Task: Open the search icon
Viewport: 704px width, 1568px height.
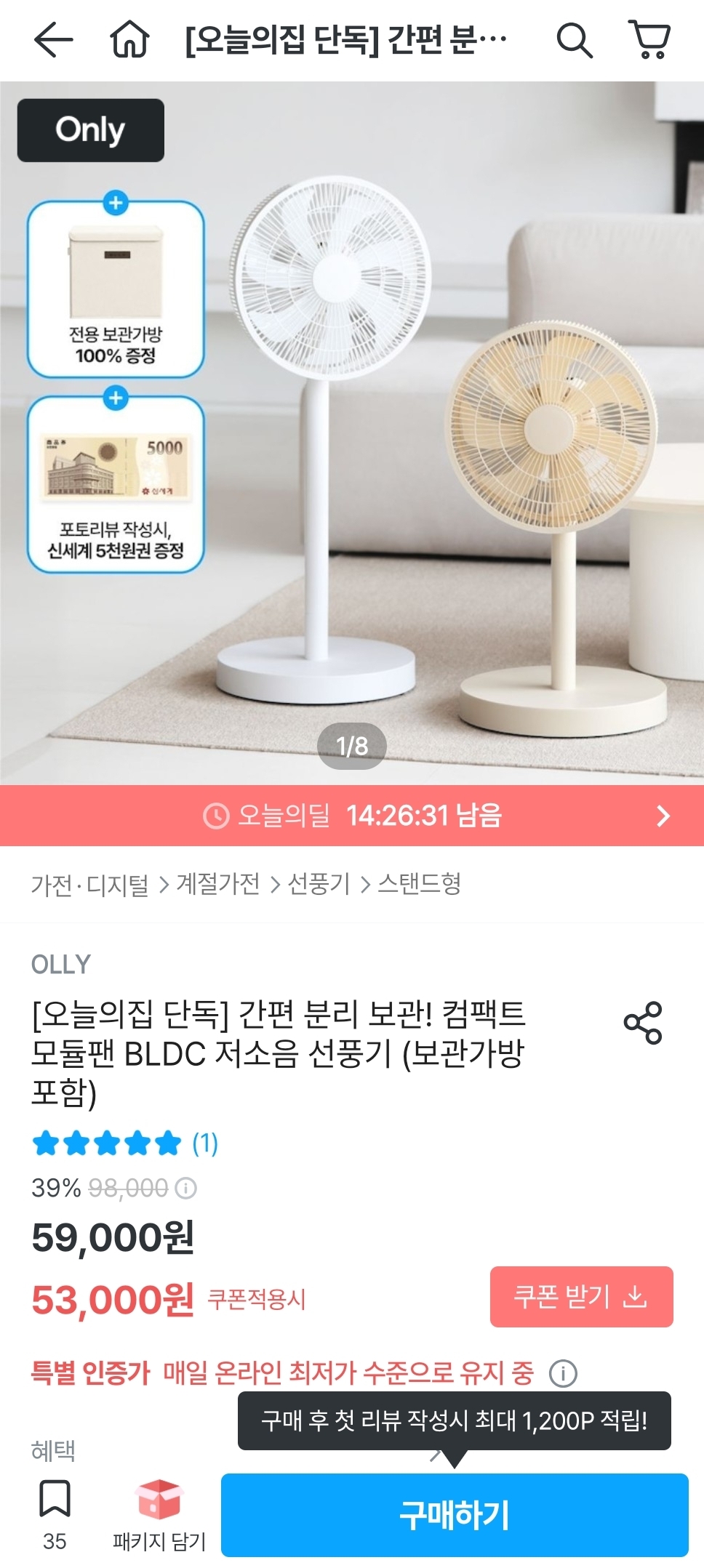Action: point(575,41)
